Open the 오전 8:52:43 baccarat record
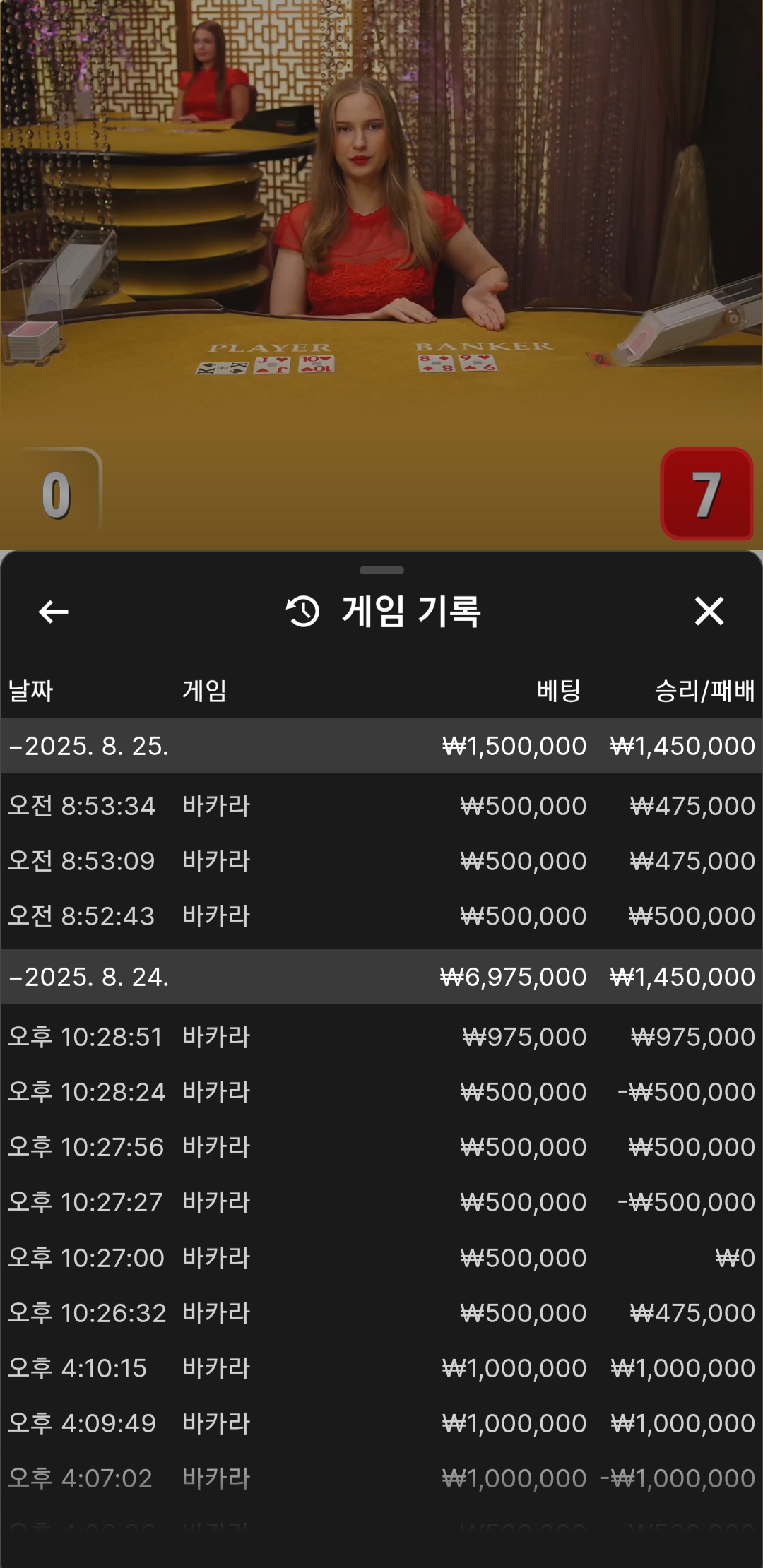Image resolution: width=763 pixels, height=1568 pixels. [381, 916]
